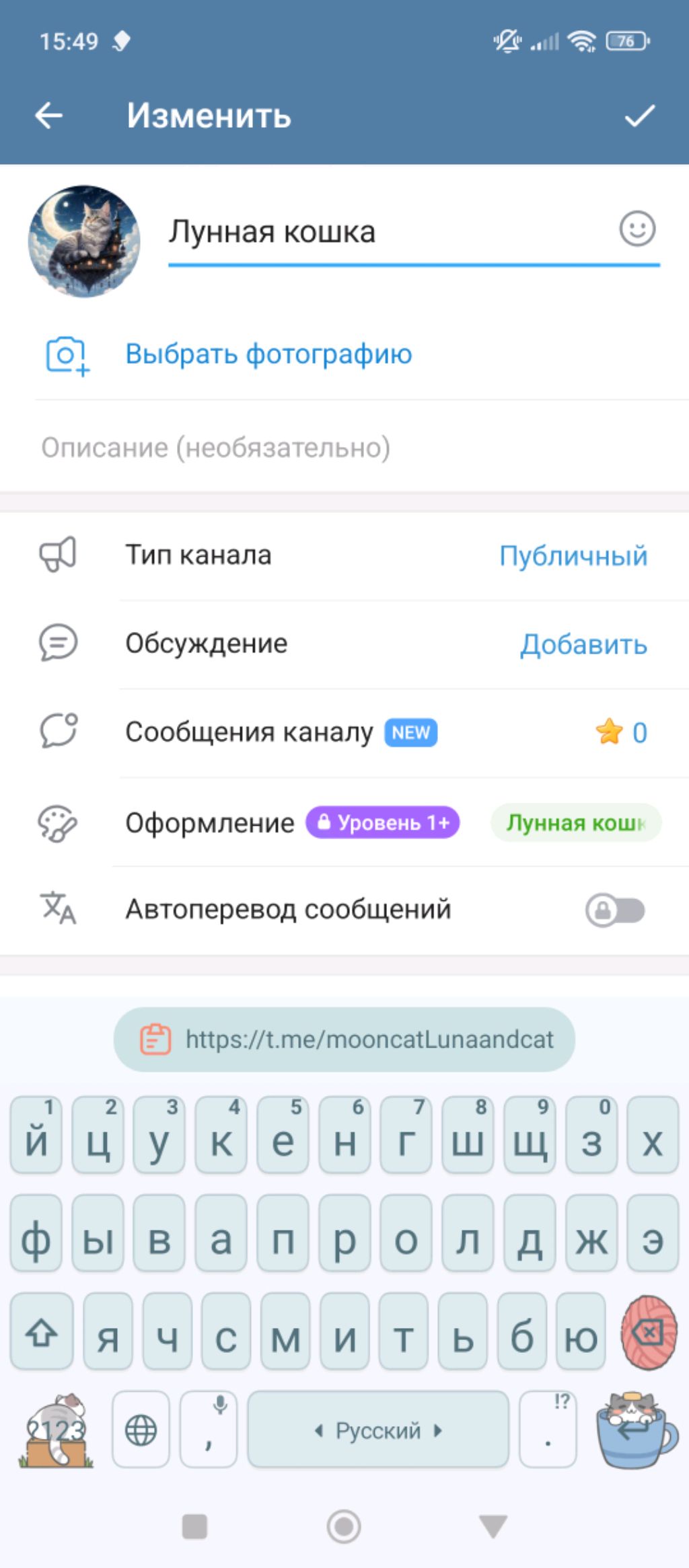689x1568 pixels.
Task: Go back using the top arrow
Action: [49, 116]
